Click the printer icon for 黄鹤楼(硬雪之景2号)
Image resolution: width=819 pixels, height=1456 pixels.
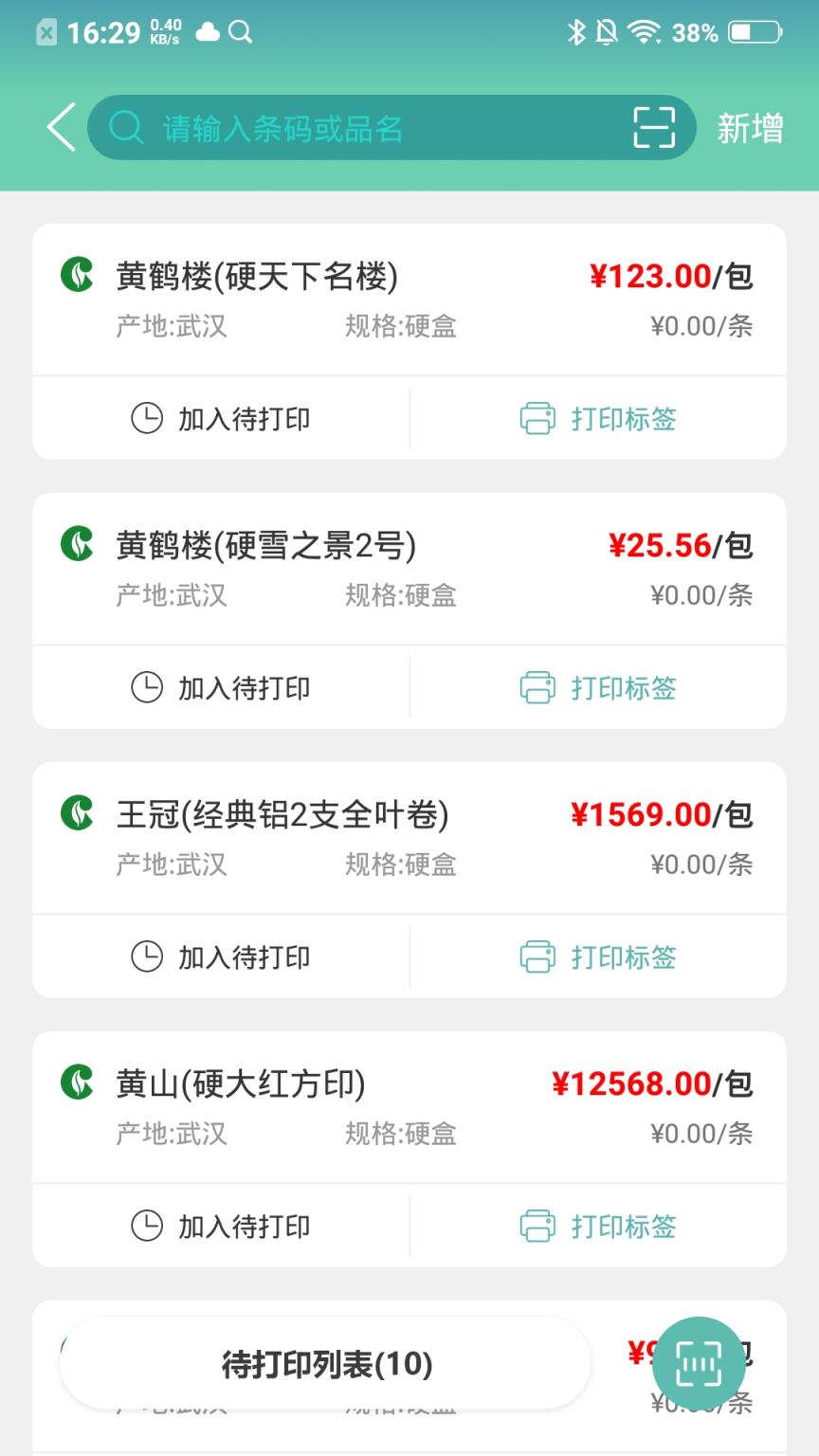537,686
